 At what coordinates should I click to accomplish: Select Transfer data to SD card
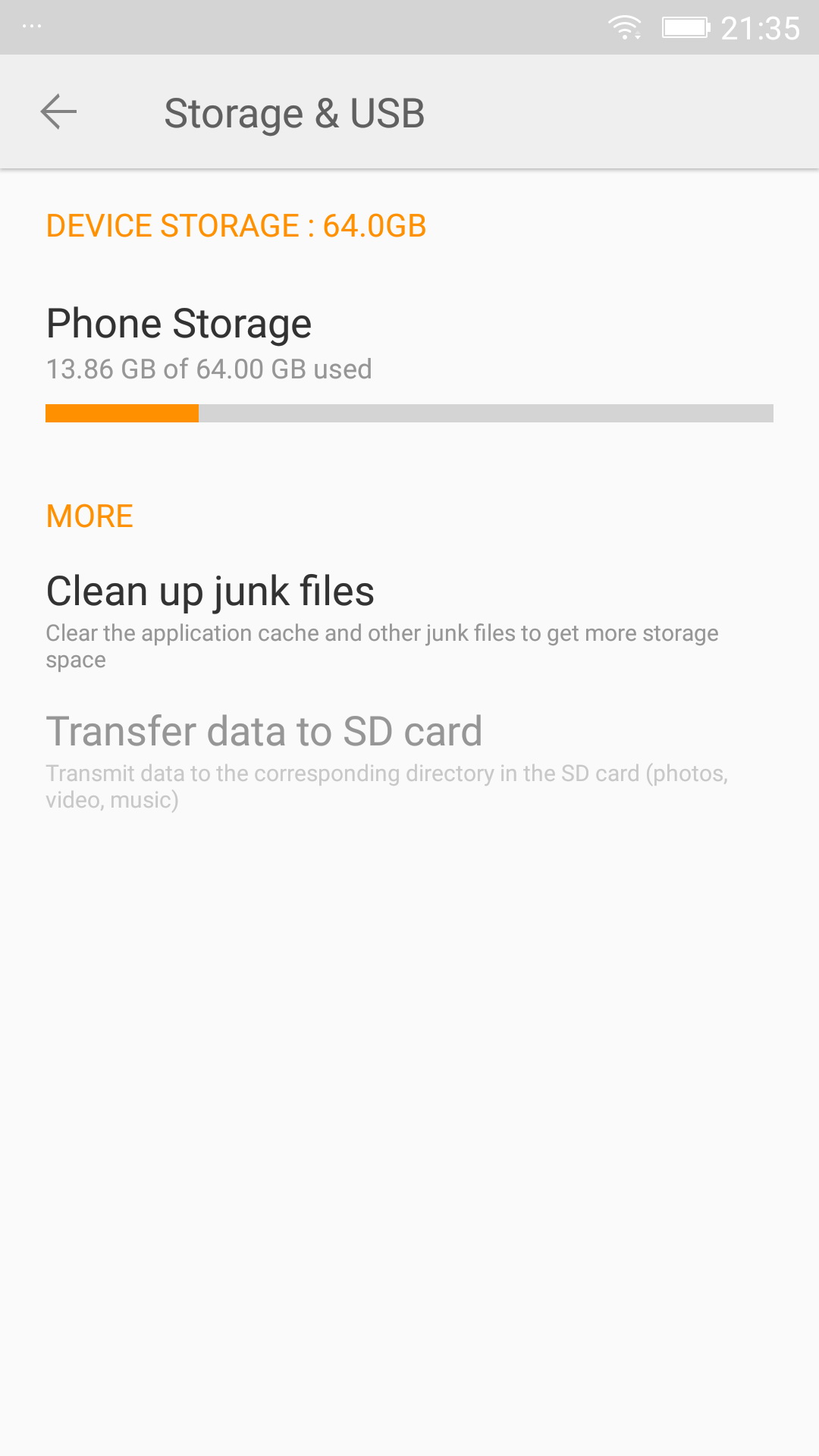click(409, 761)
